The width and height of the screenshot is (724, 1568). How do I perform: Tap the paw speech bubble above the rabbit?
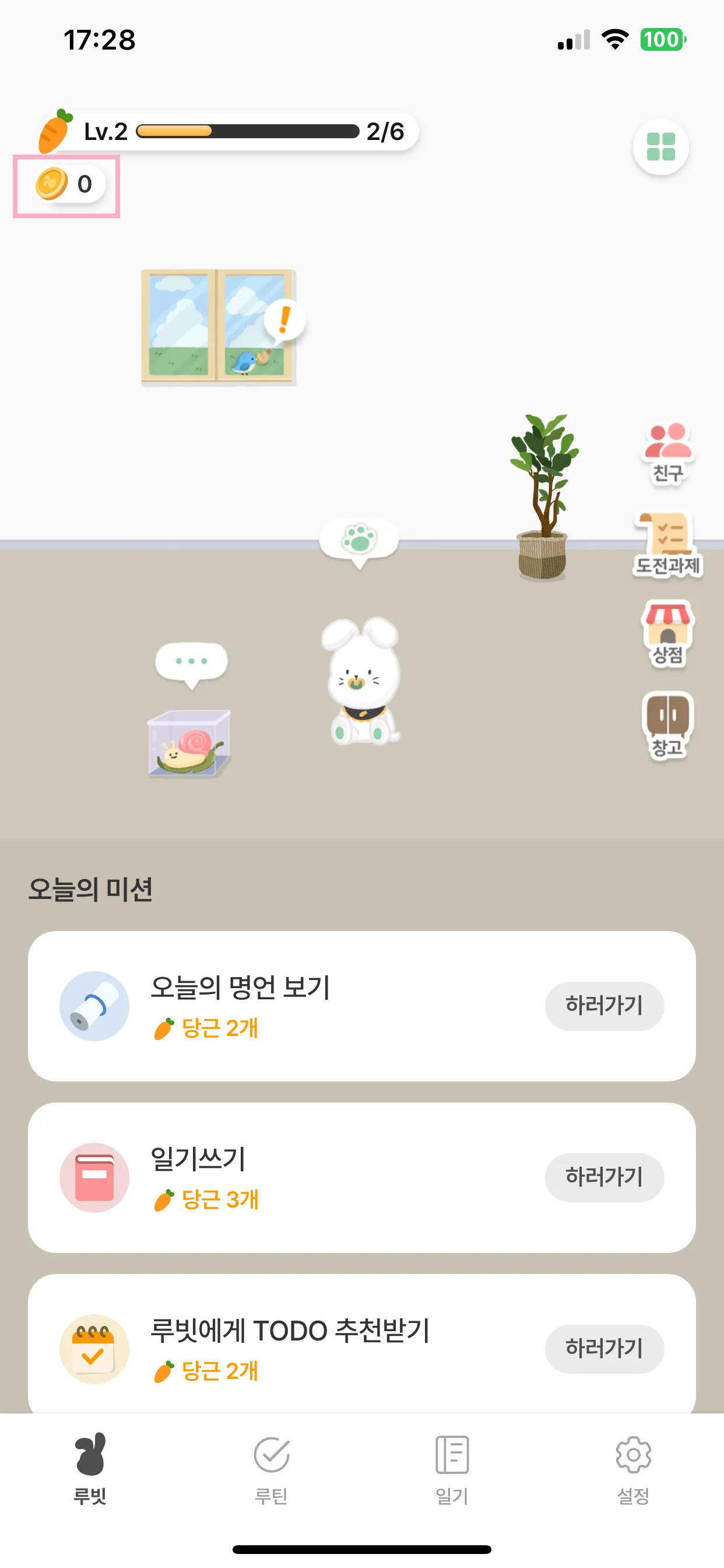coord(359,540)
